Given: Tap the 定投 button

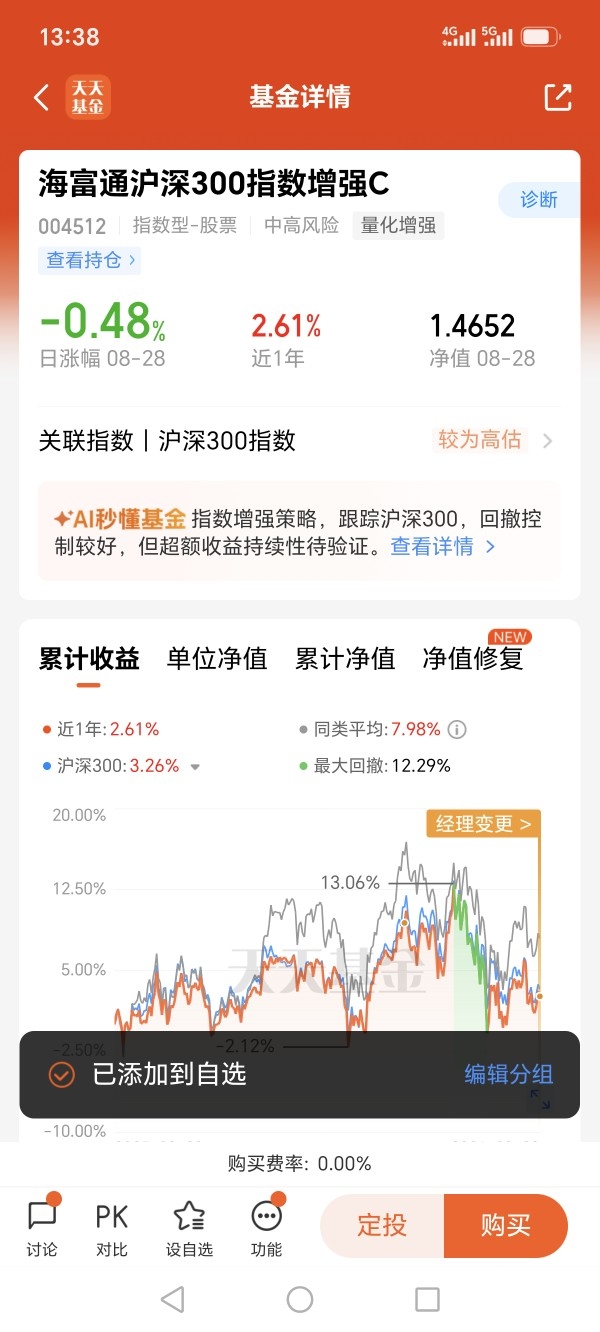Looking at the screenshot, I should (382, 1225).
